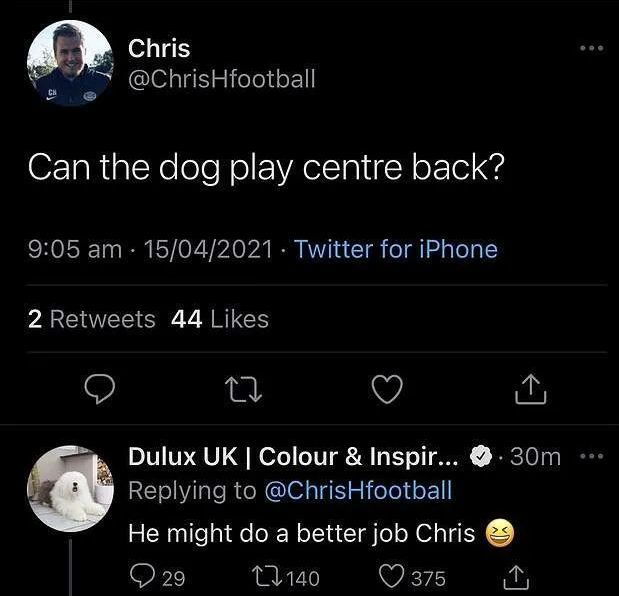
Task: Open Chris's profile picture
Action: pos(69,63)
